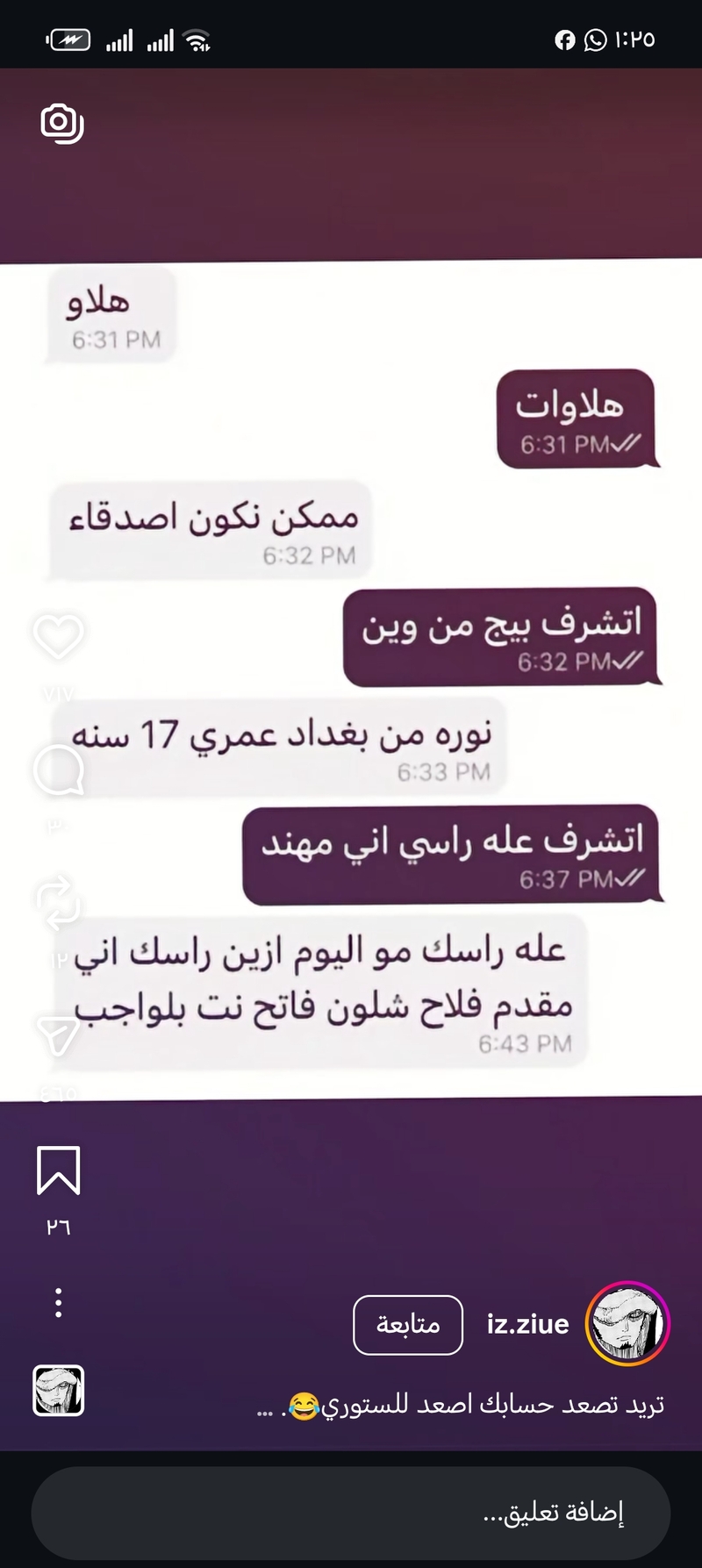The width and height of the screenshot is (702, 1568).
Task: Share the reel via paper plane
Action: point(58,1036)
